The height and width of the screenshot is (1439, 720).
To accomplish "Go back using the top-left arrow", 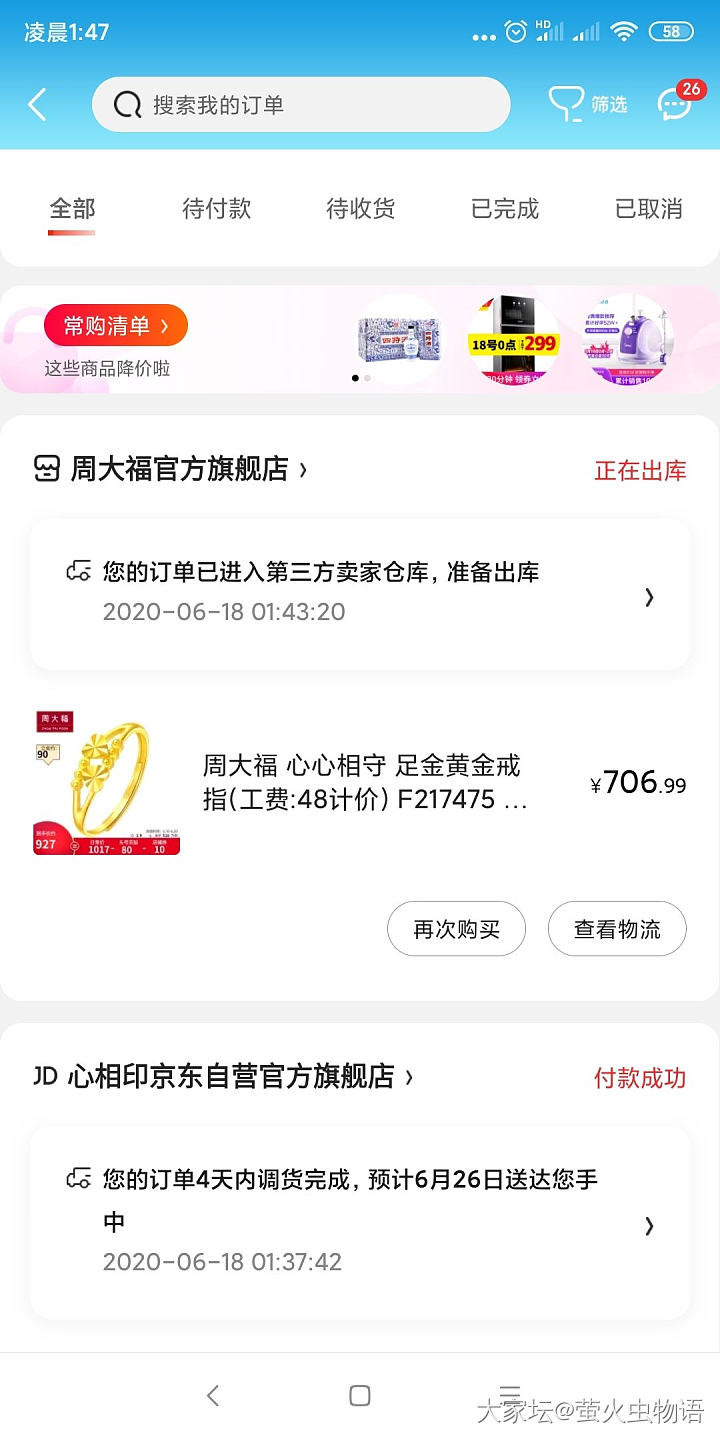I will (38, 104).
